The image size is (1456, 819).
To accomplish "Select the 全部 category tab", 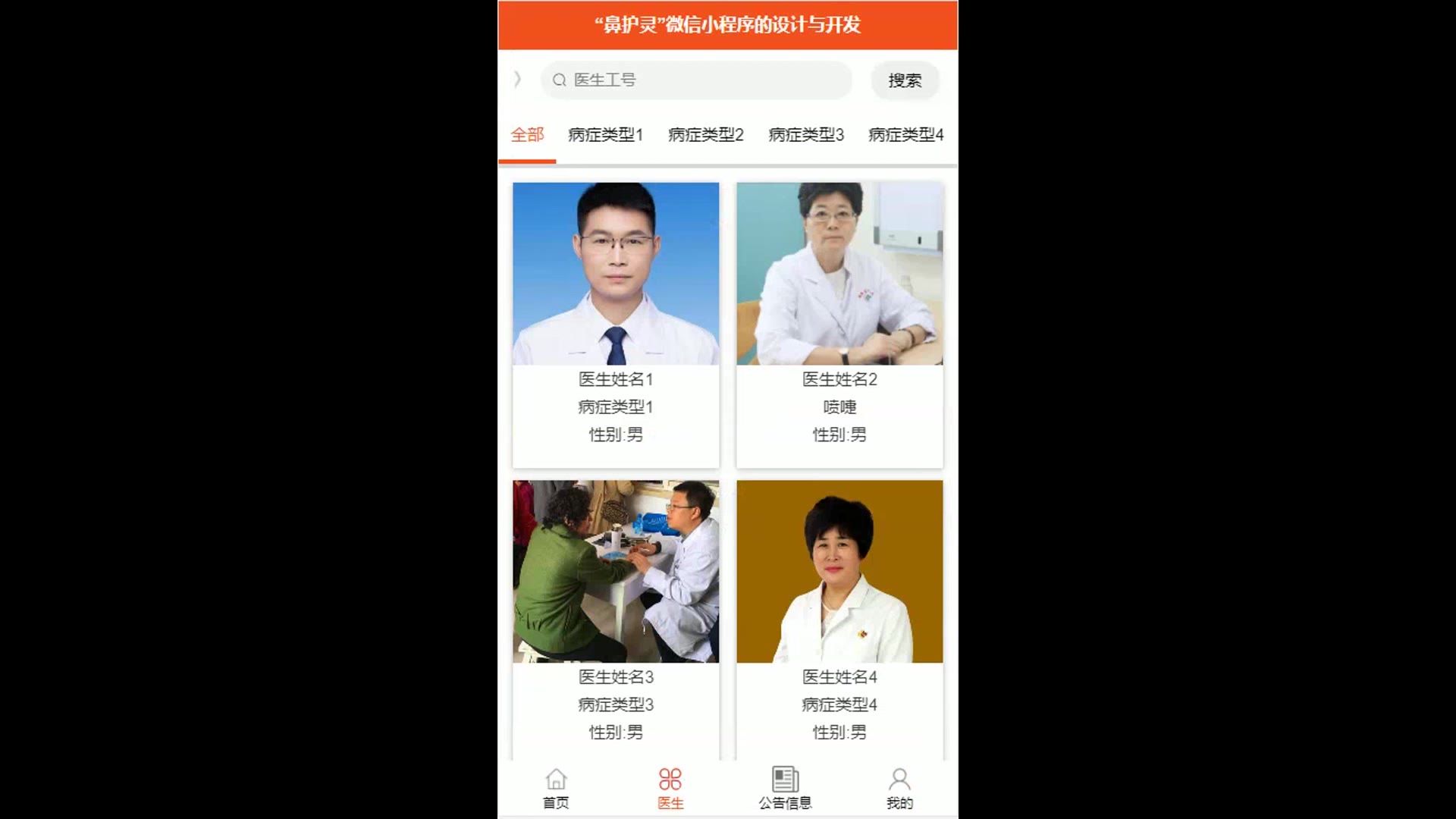I will 527,135.
